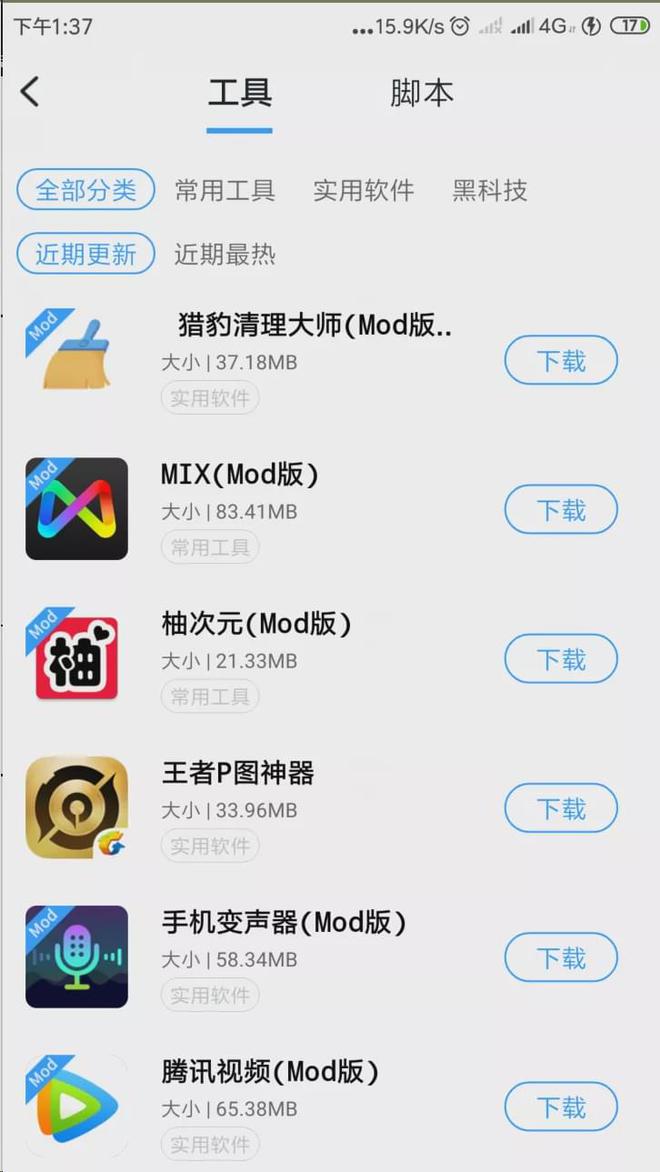Download 猎豹清理大师 Mod版

coord(561,360)
